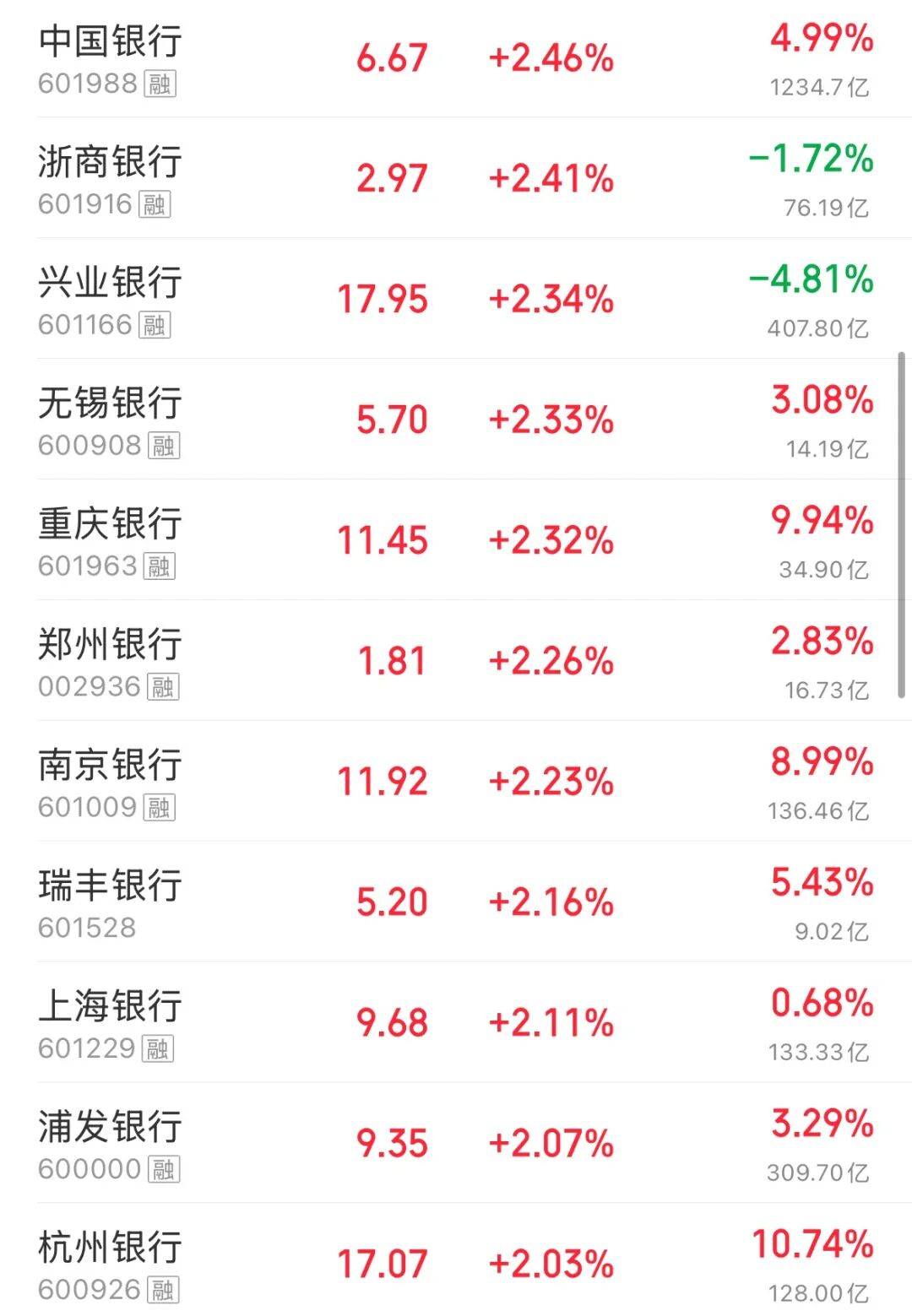The height and width of the screenshot is (1316, 912).
Task: Open the 上海银行 stock row
Action: click(x=456, y=1023)
